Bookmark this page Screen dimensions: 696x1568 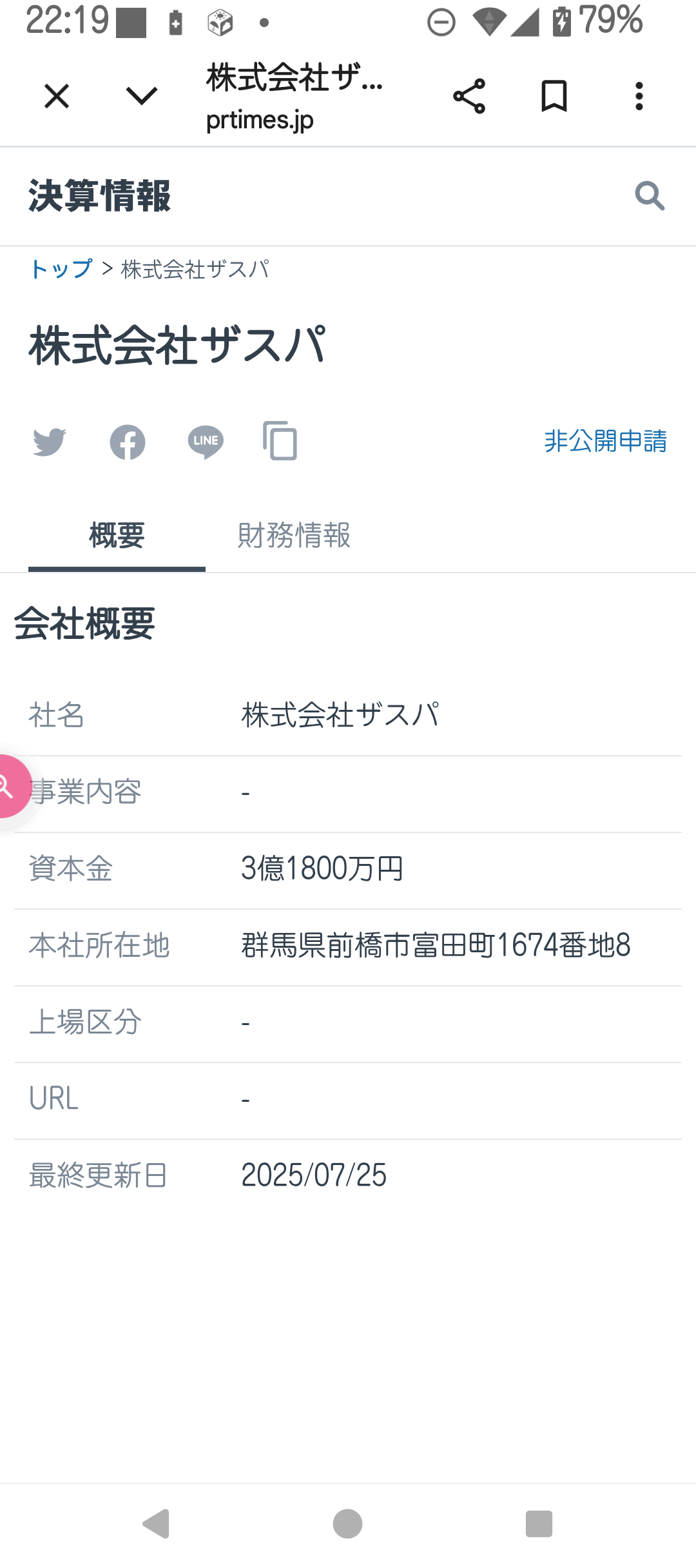point(554,97)
